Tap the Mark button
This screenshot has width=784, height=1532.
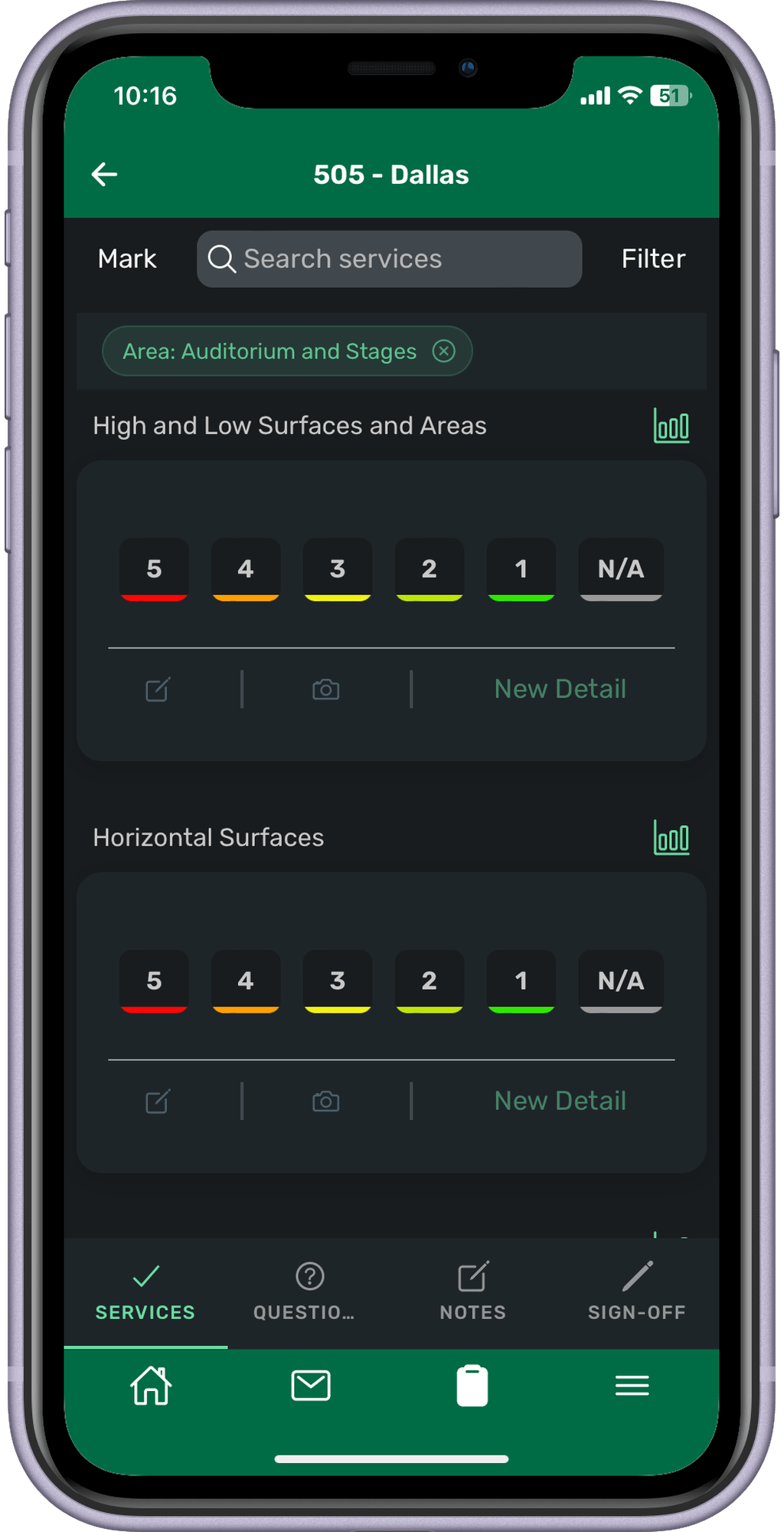click(x=127, y=259)
